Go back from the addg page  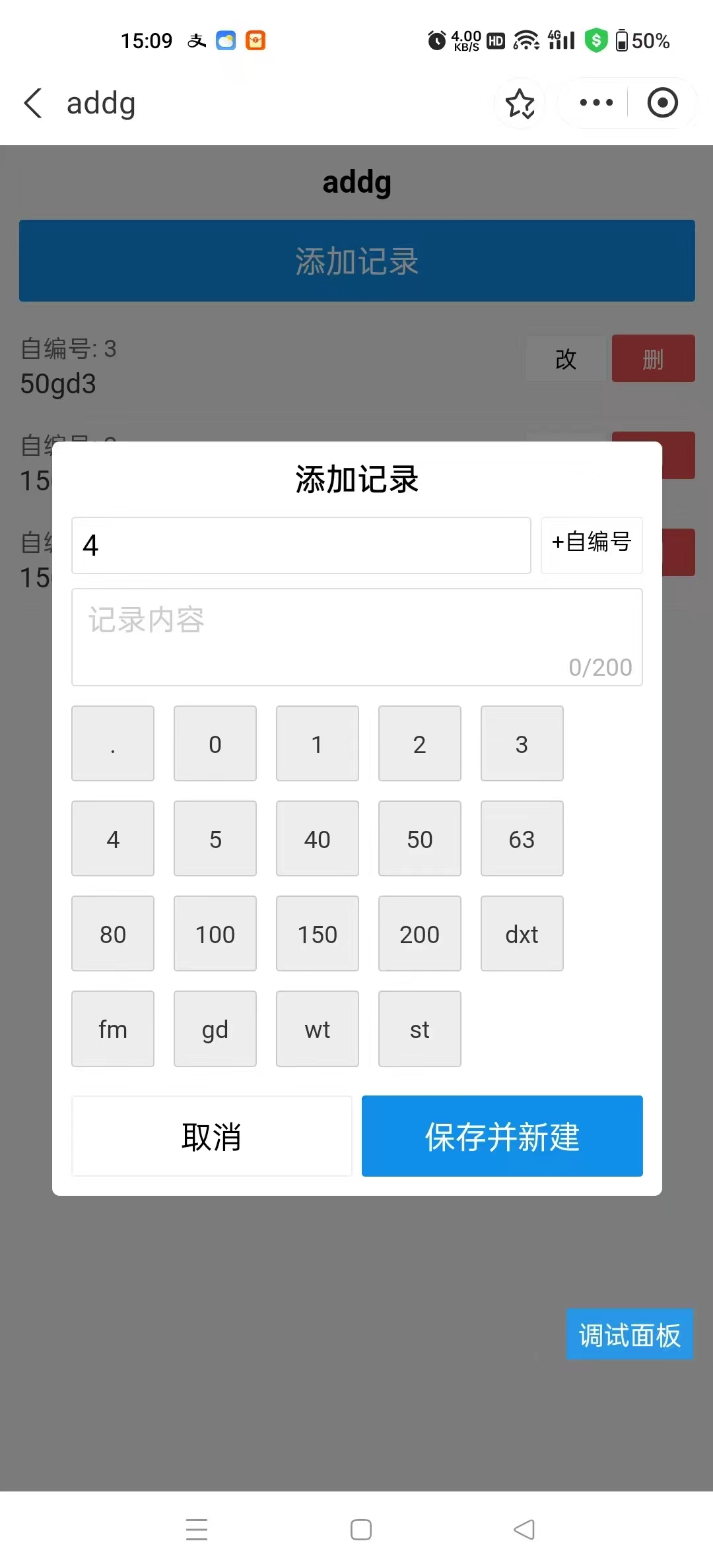coord(33,104)
